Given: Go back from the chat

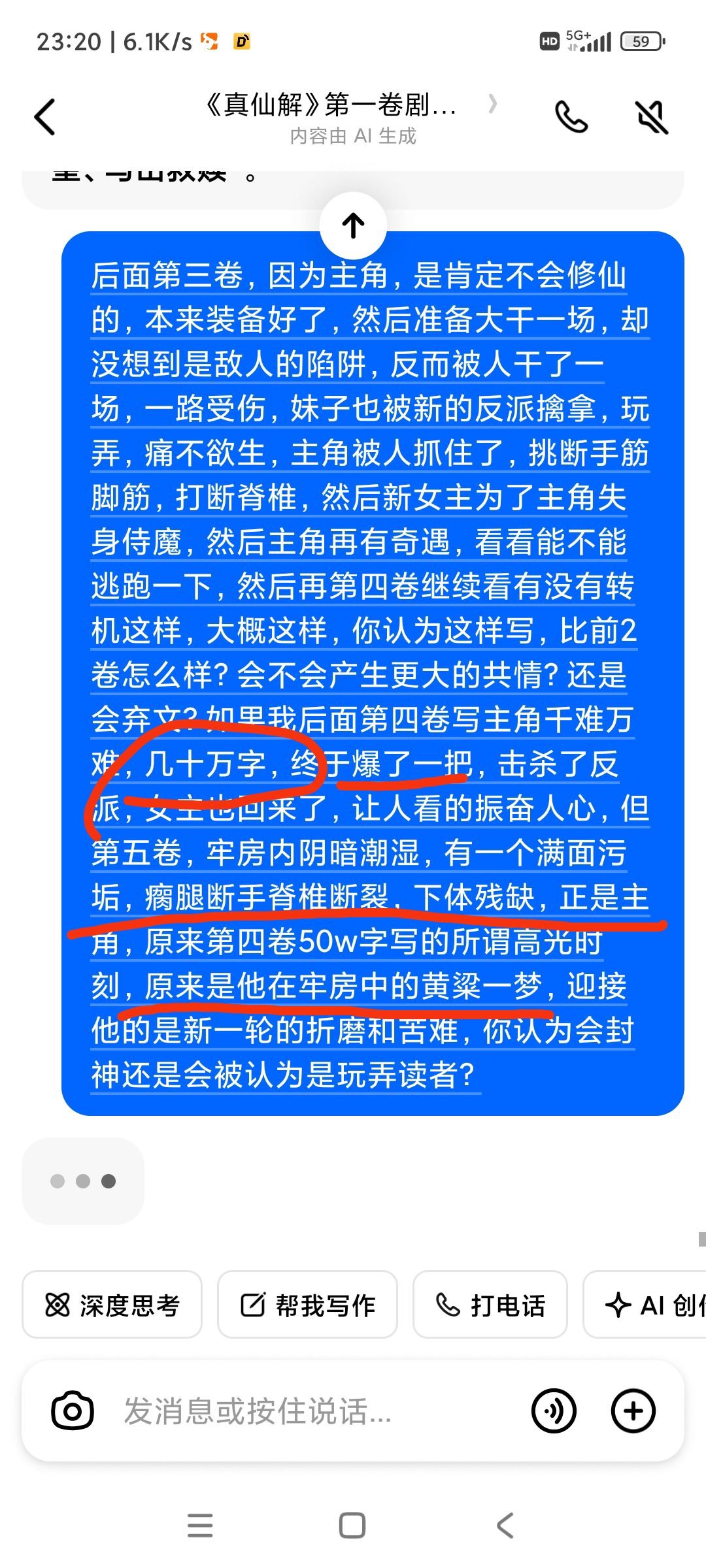Looking at the screenshot, I should 44,118.
